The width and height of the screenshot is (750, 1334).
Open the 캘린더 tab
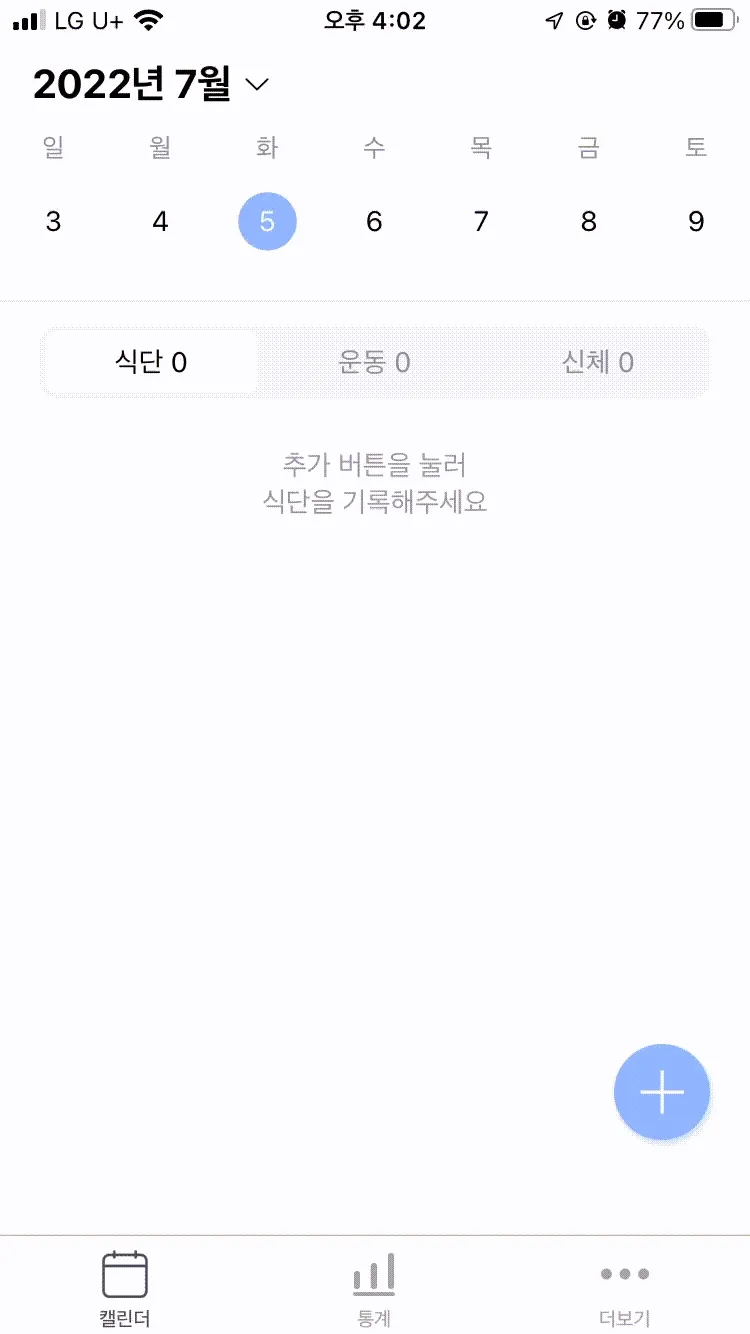pos(125,1288)
